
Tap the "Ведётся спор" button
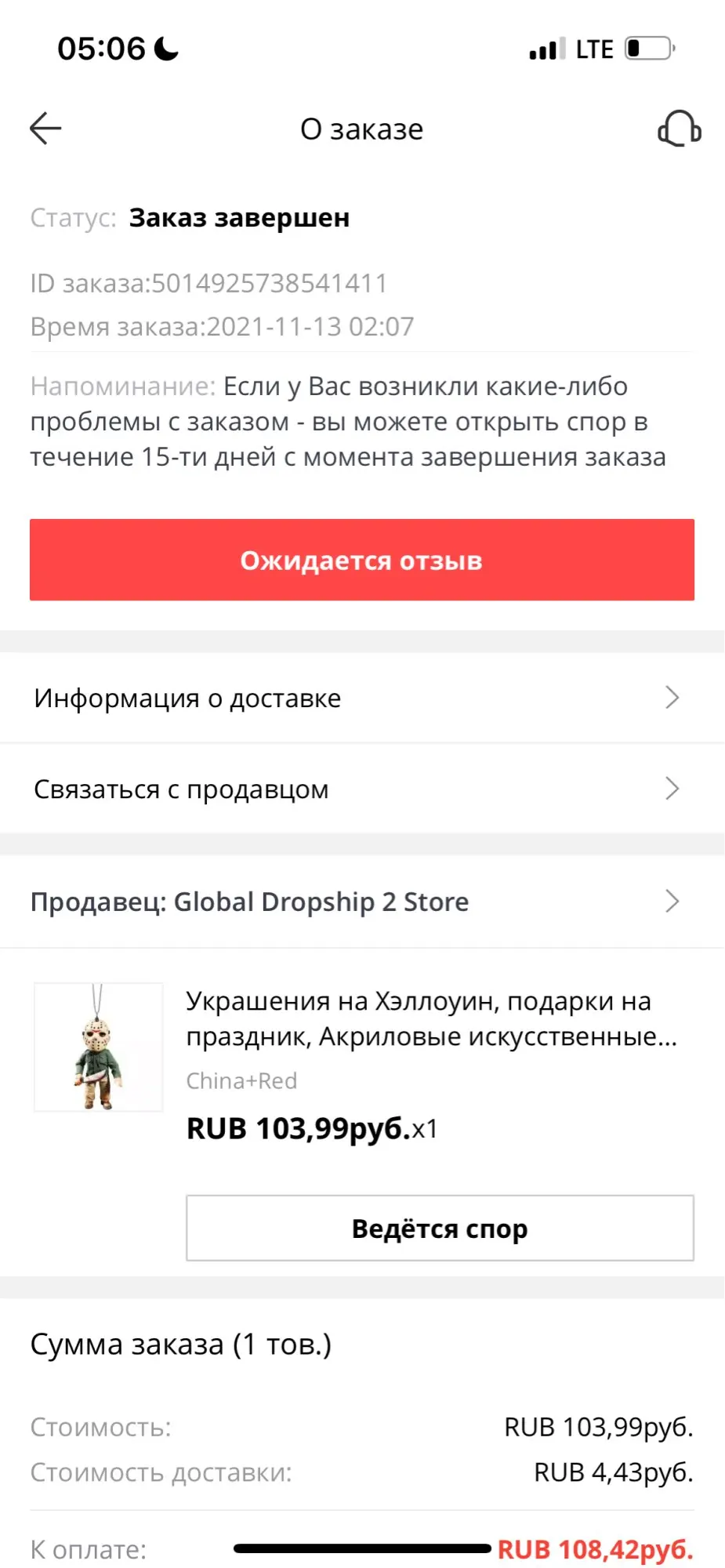pos(440,1228)
